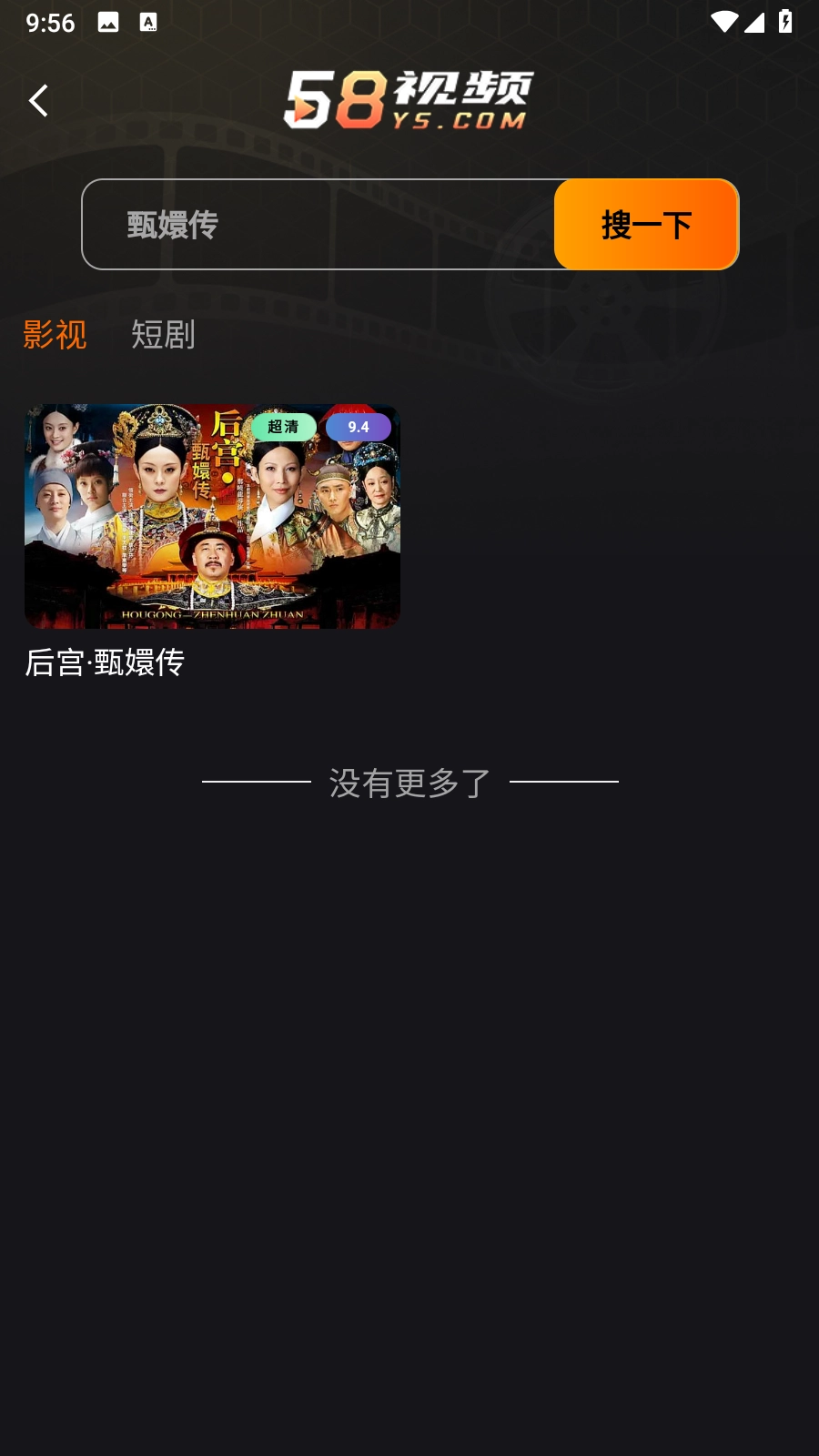Image resolution: width=819 pixels, height=1456 pixels.
Task: Tap the Wi-Fi icon in the status bar
Action: click(723, 23)
